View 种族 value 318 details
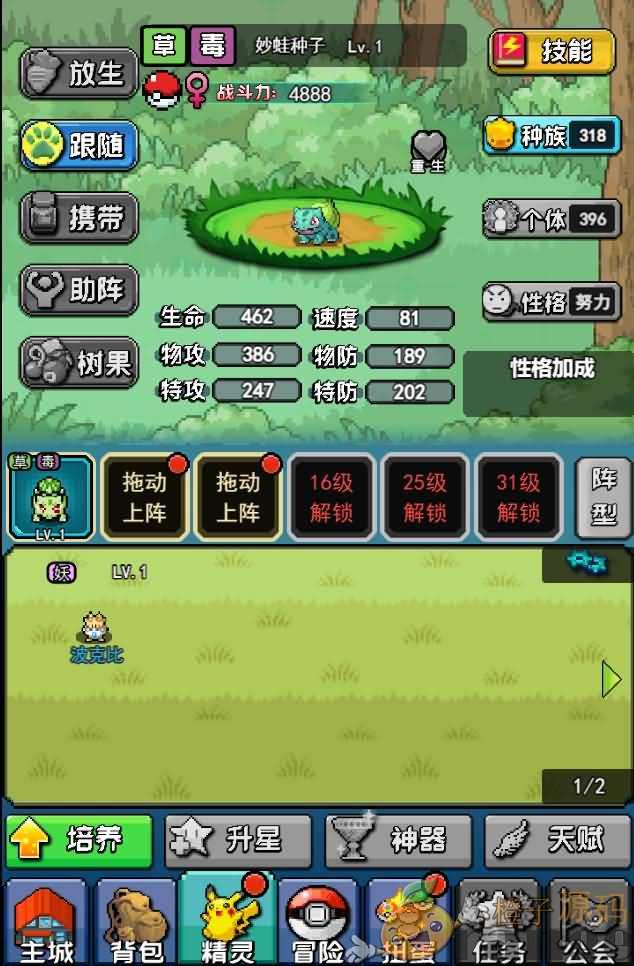 click(550, 135)
